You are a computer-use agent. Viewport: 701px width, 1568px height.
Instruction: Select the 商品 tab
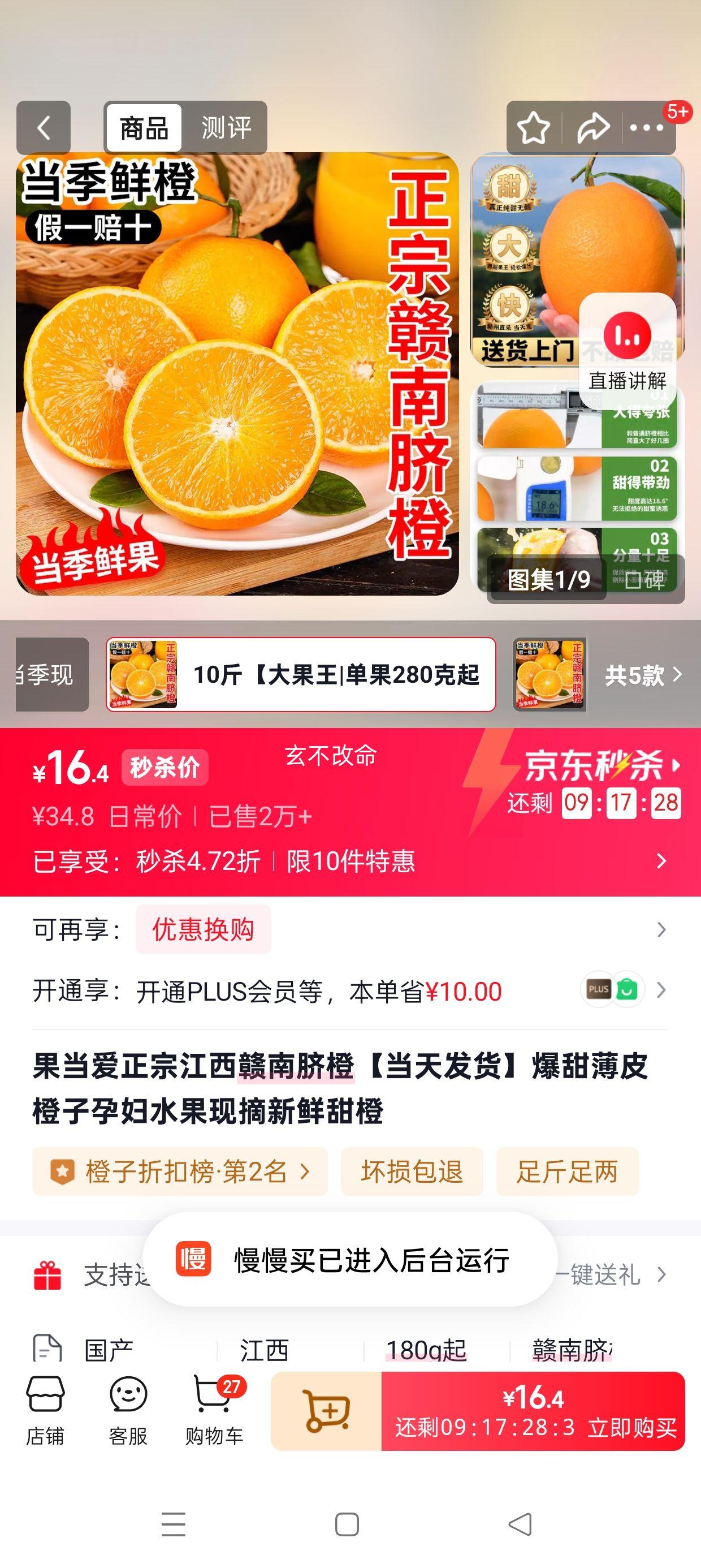coord(144,128)
